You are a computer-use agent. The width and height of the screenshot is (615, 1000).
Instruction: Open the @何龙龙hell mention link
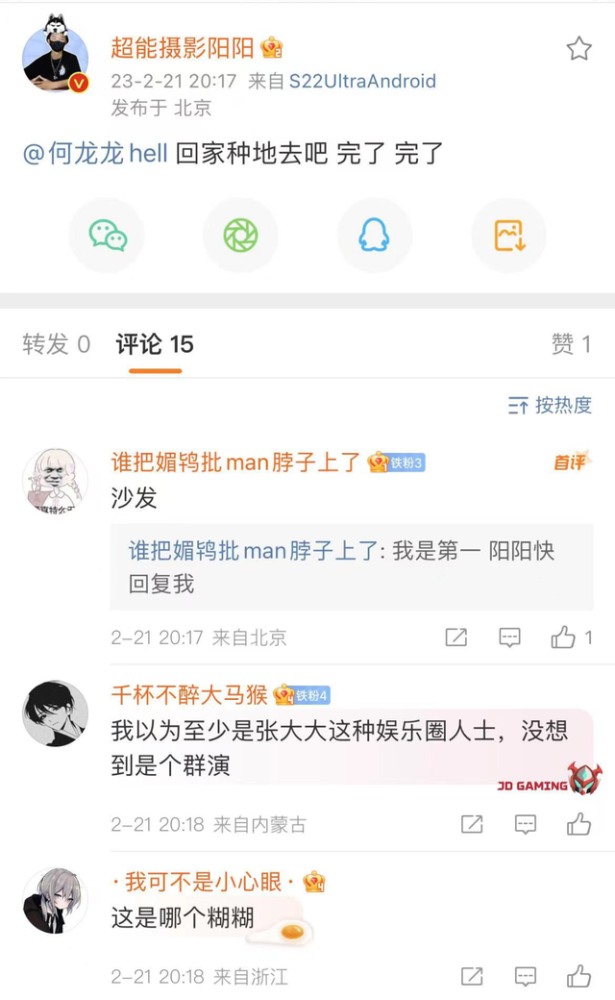tap(95, 154)
